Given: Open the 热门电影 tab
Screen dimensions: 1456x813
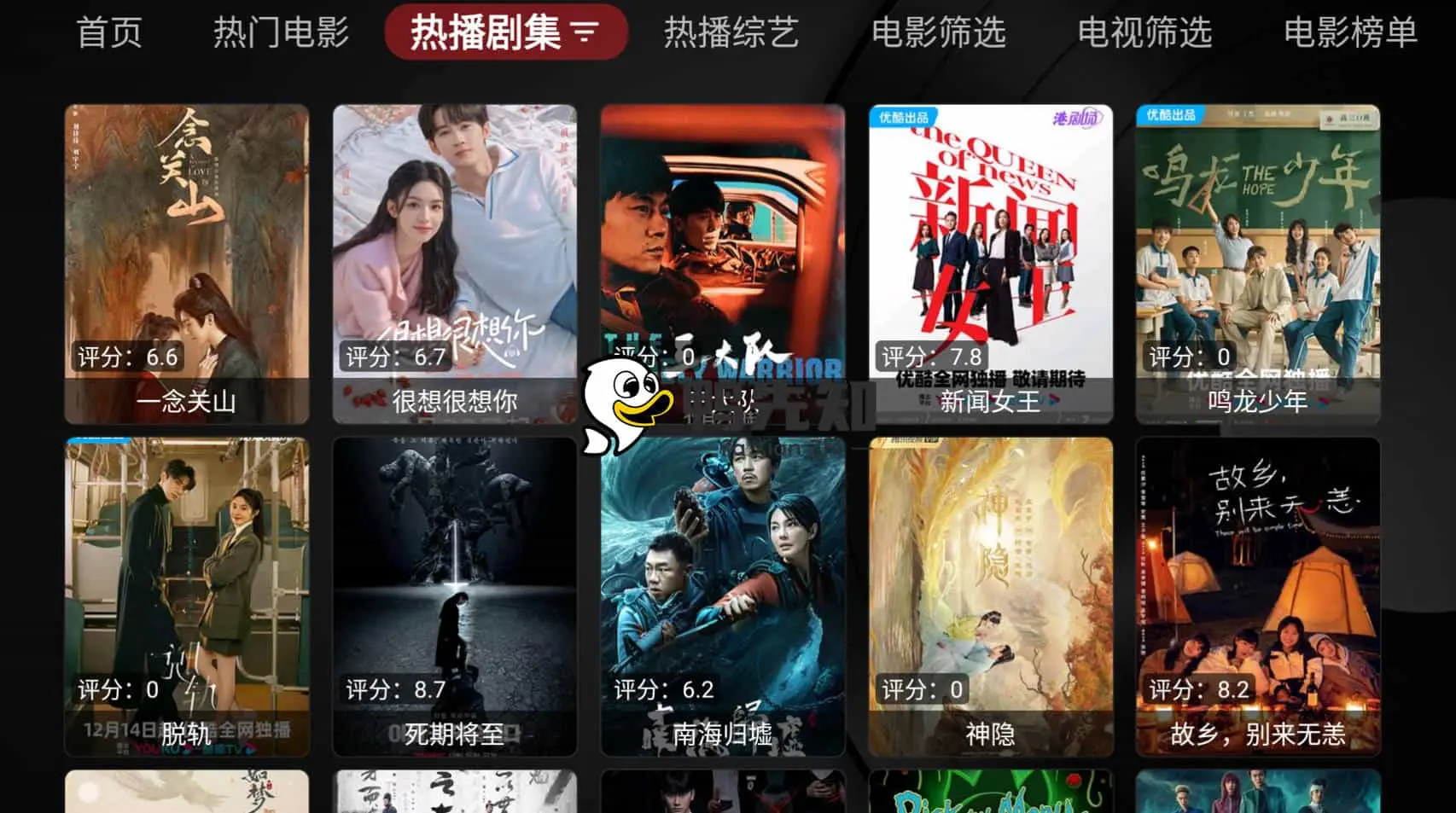Looking at the screenshot, I should click(x=281, y=32).
